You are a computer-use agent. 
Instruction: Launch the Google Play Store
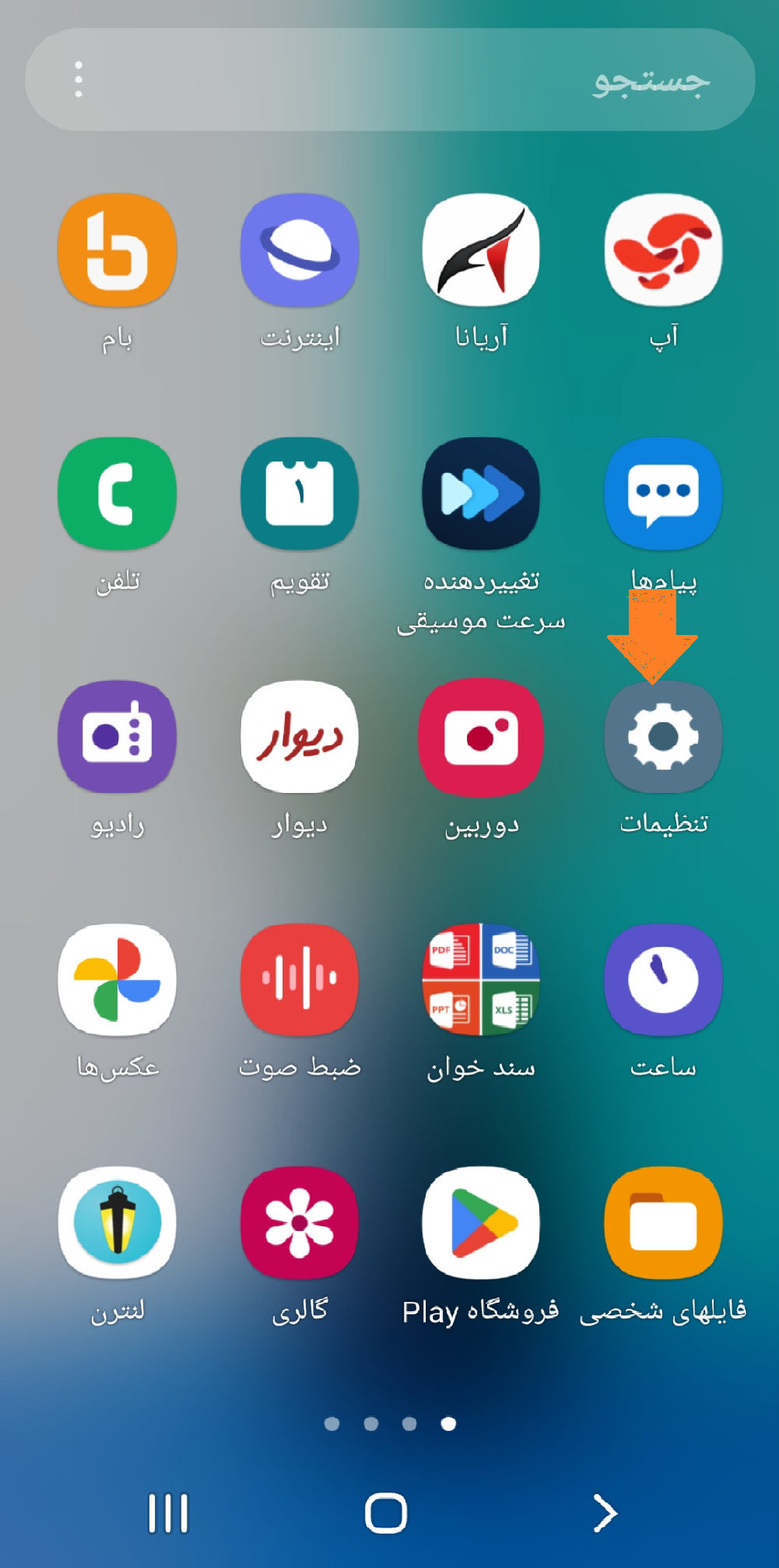tap(481, 1222)
